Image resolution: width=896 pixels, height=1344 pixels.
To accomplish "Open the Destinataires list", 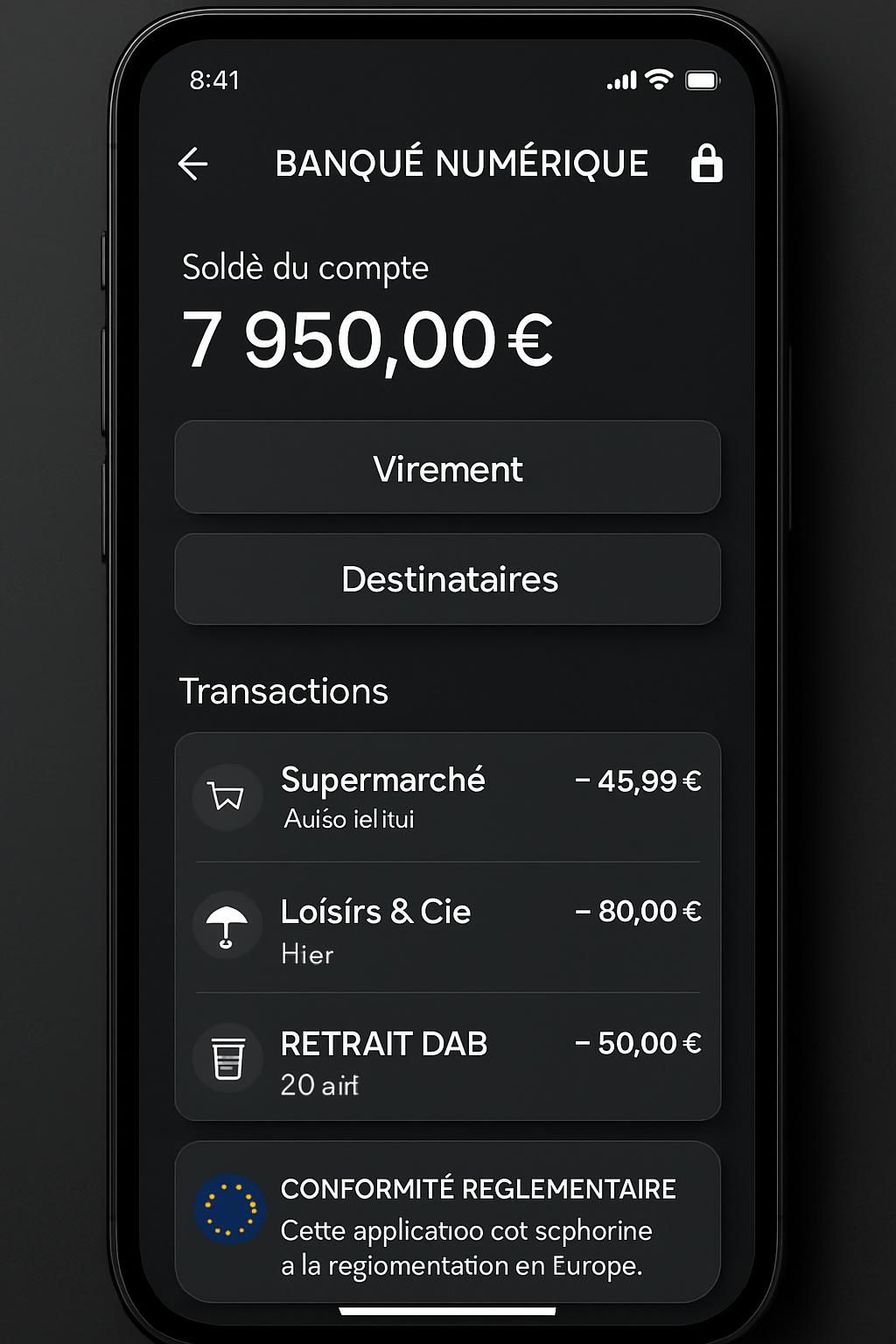I will (x=448, y=578).
